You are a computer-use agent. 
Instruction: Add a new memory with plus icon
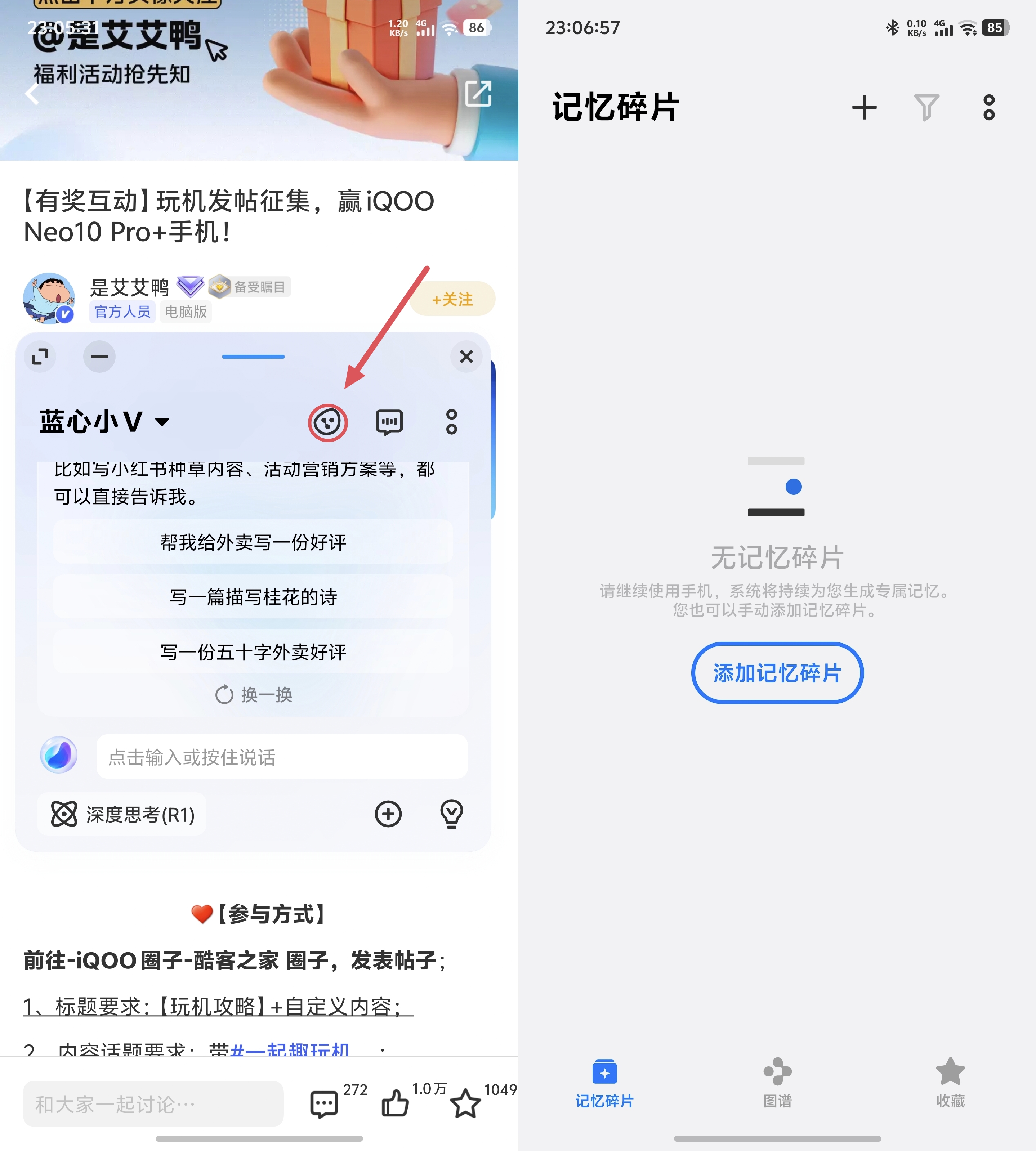(864, 108)
